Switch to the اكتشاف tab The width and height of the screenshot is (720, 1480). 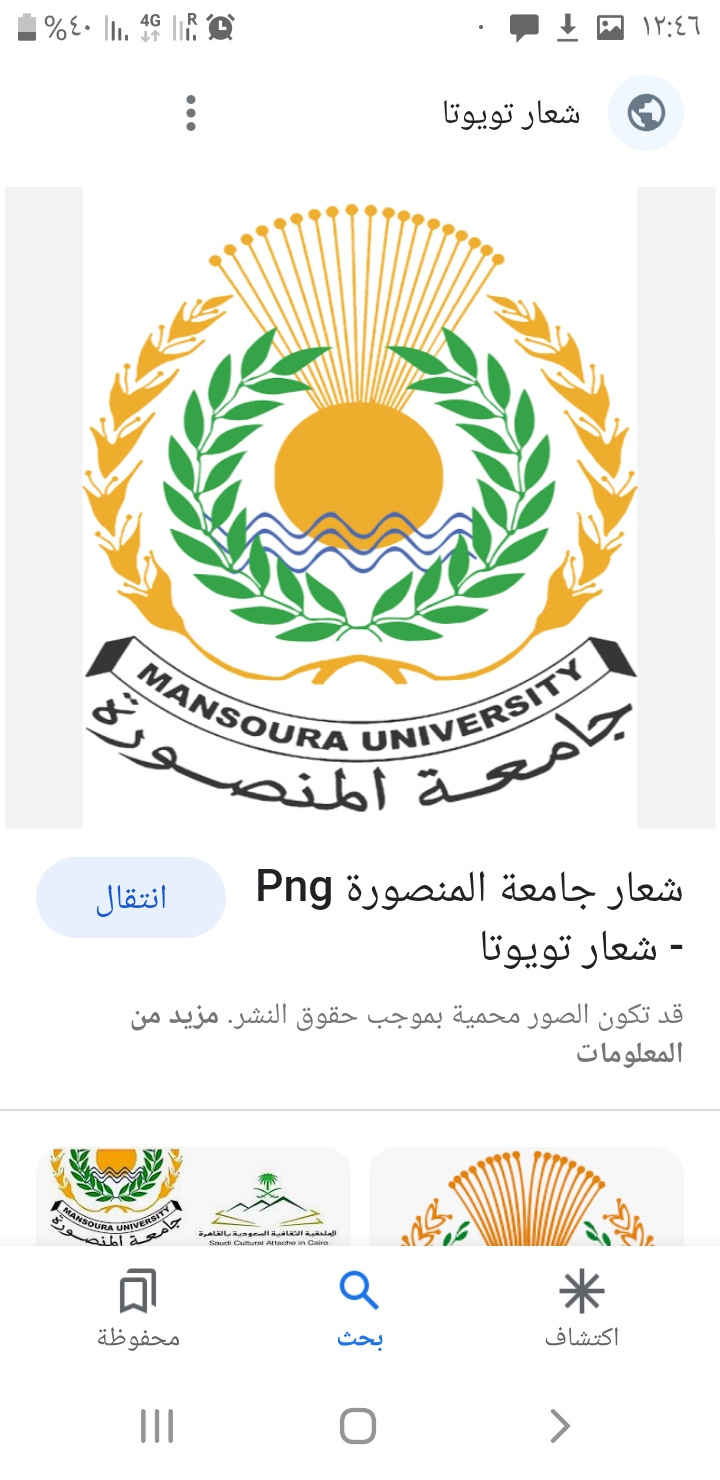[x=581, y=1309]
